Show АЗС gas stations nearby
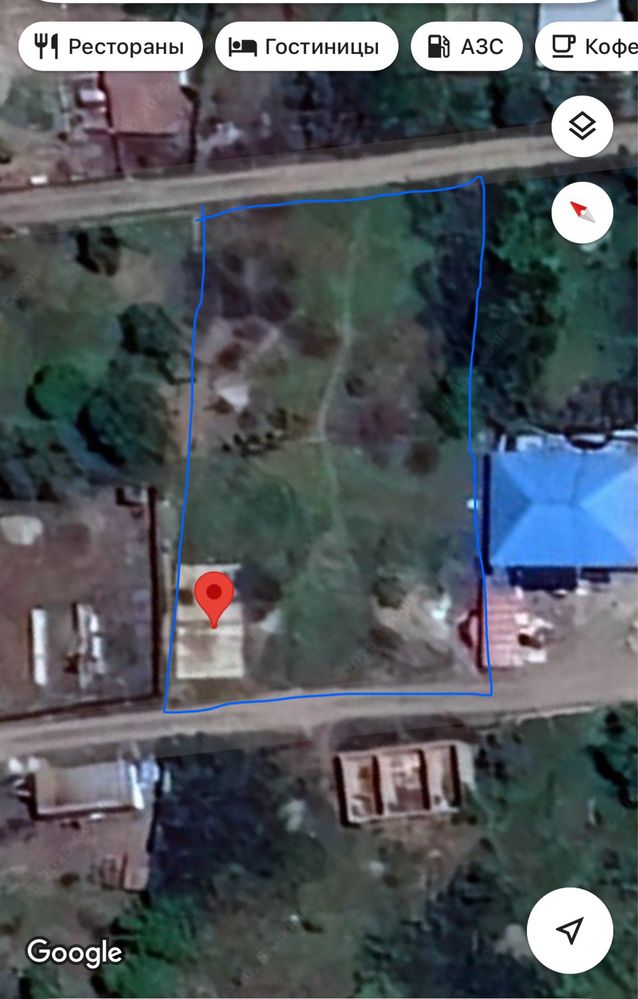Screen dimensions: 638x999 coord(467,46)
